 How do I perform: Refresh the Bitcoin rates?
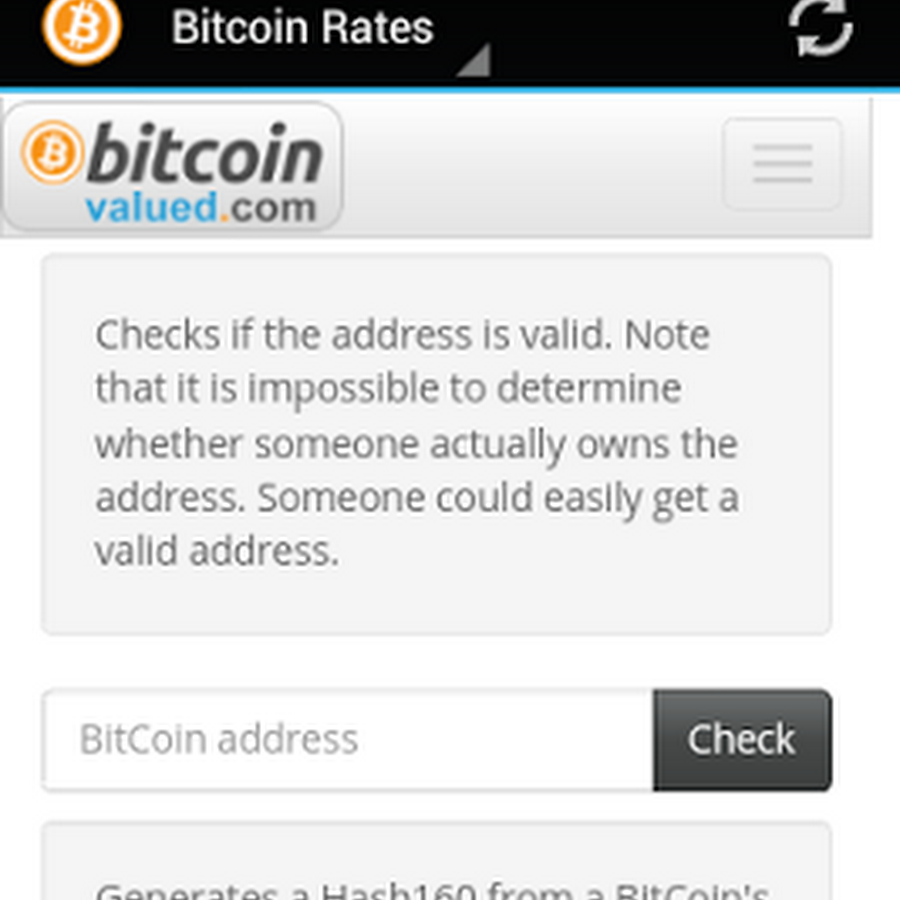(x=820, y=27)
